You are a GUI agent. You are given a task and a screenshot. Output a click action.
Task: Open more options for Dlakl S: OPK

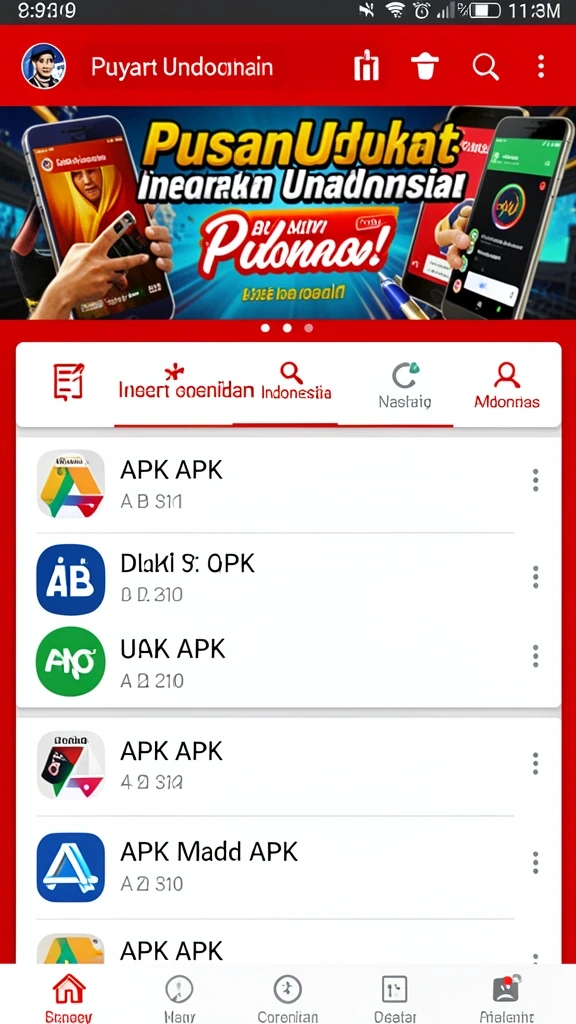point(536,577)
